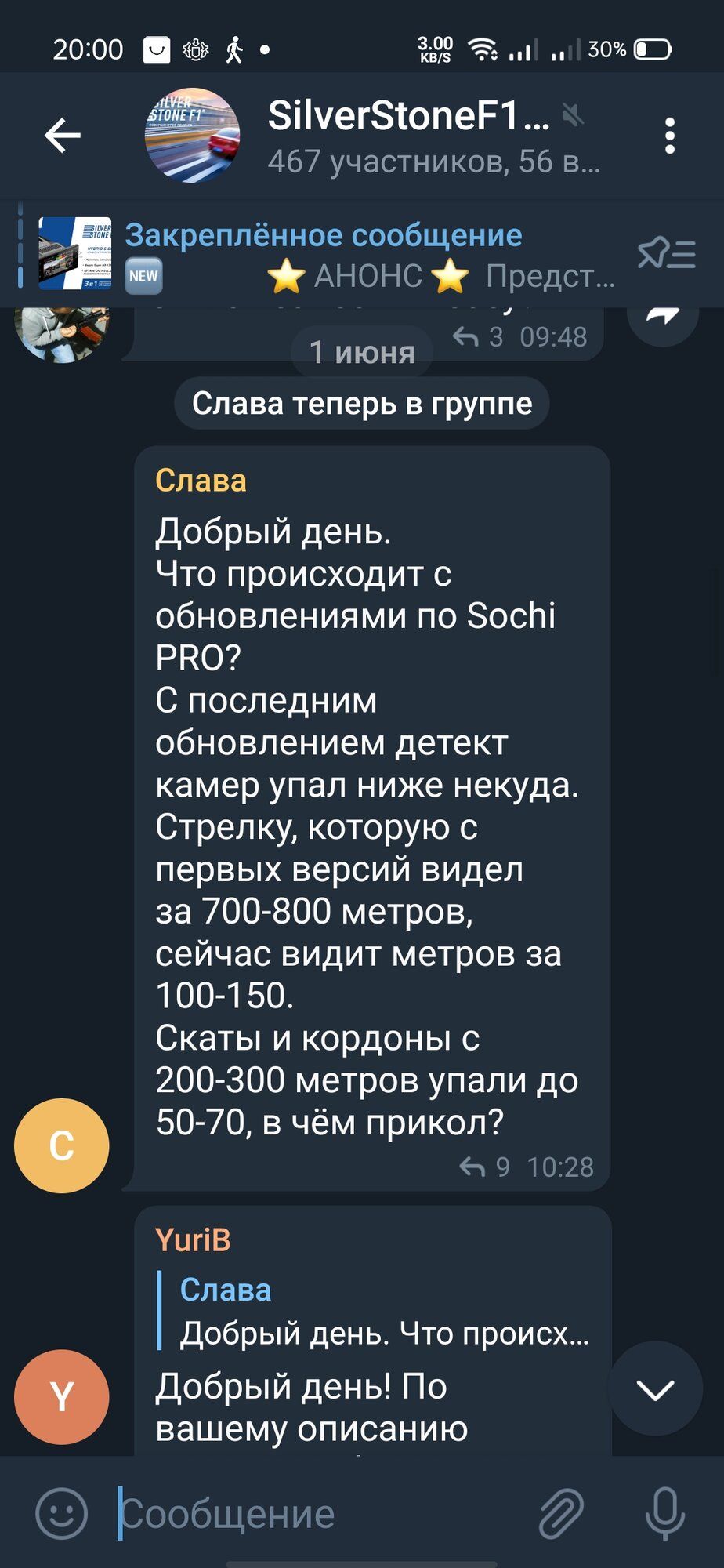Open Слава's avatar with letter C
The image size is (724, 1568).
62,1145
